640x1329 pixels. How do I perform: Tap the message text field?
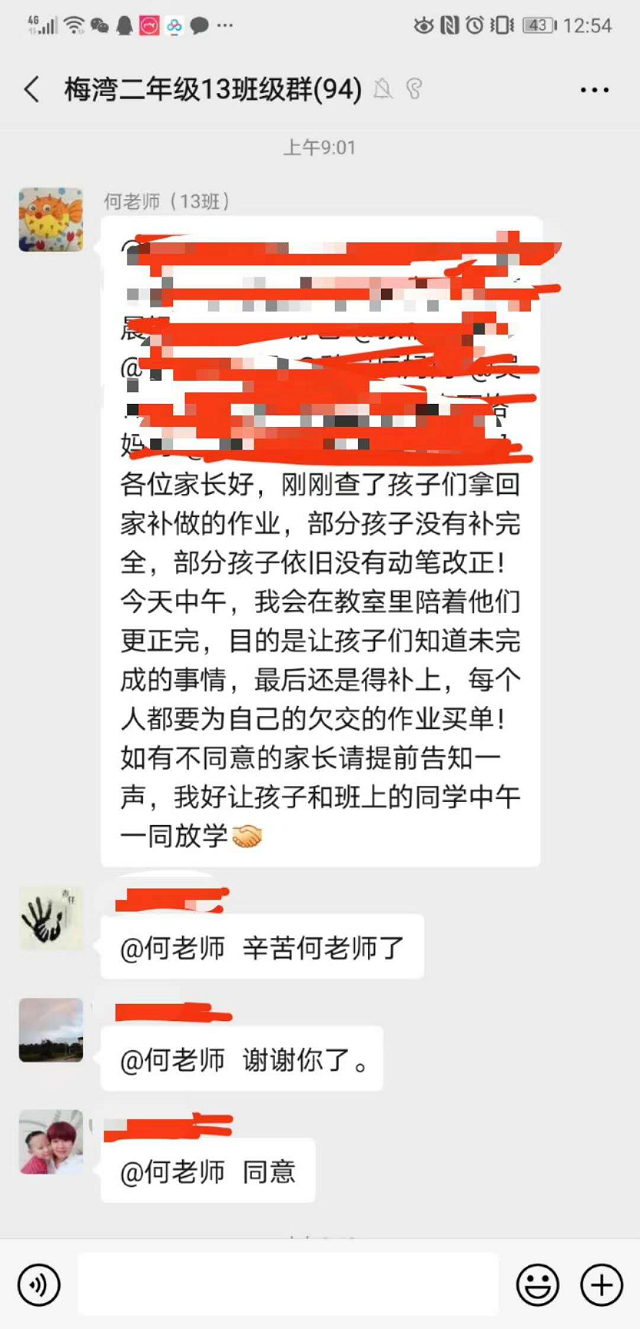coord(288,1284)
